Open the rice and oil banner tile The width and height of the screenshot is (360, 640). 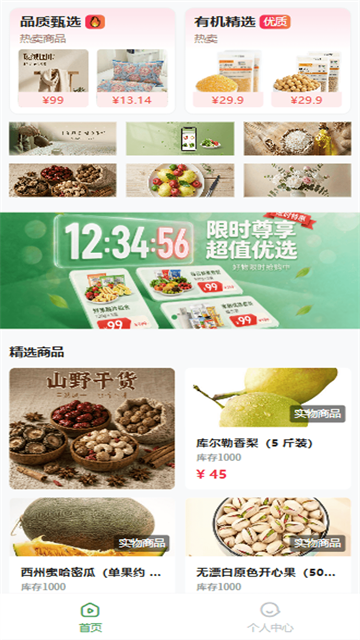click(298, 139)
